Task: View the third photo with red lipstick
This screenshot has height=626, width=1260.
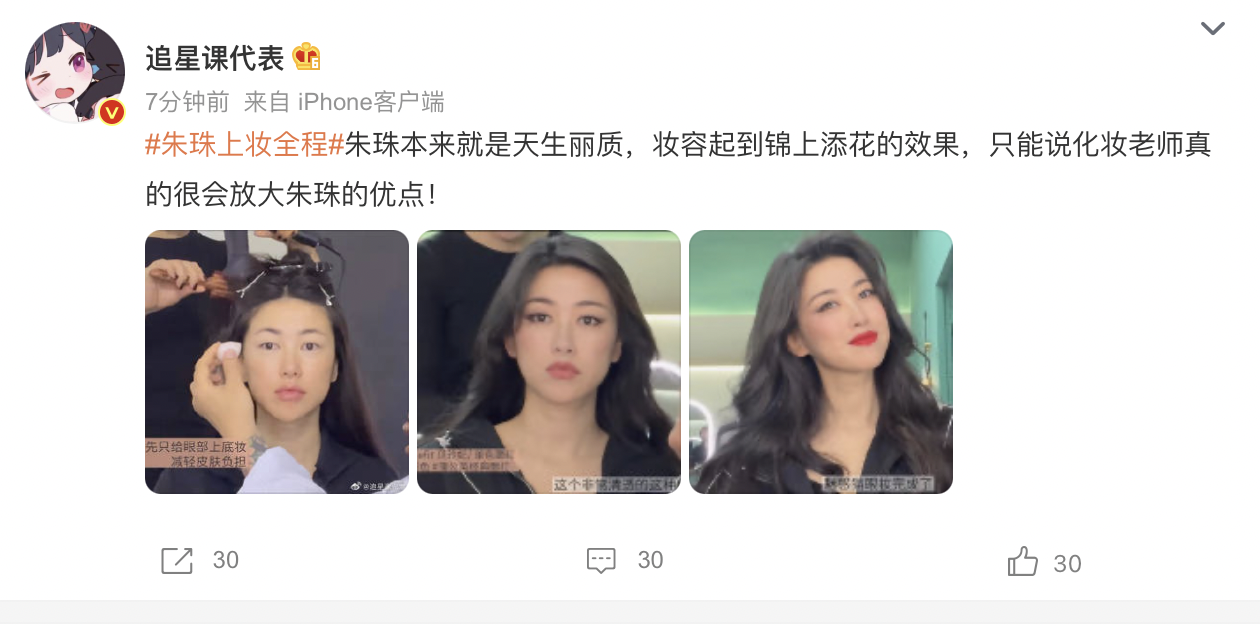Action: pyautogui.click(x=821, y=362)
